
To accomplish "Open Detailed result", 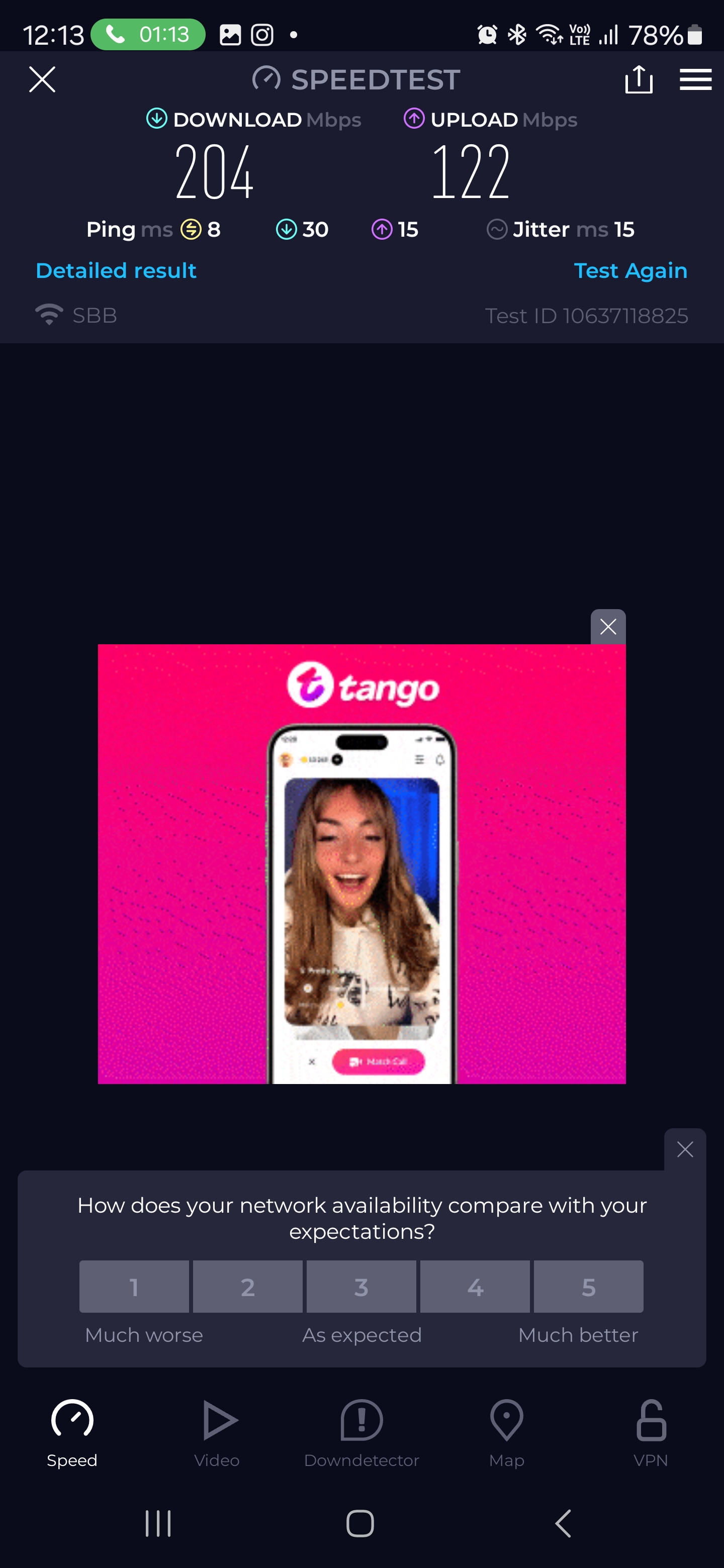I will [116, 270].
